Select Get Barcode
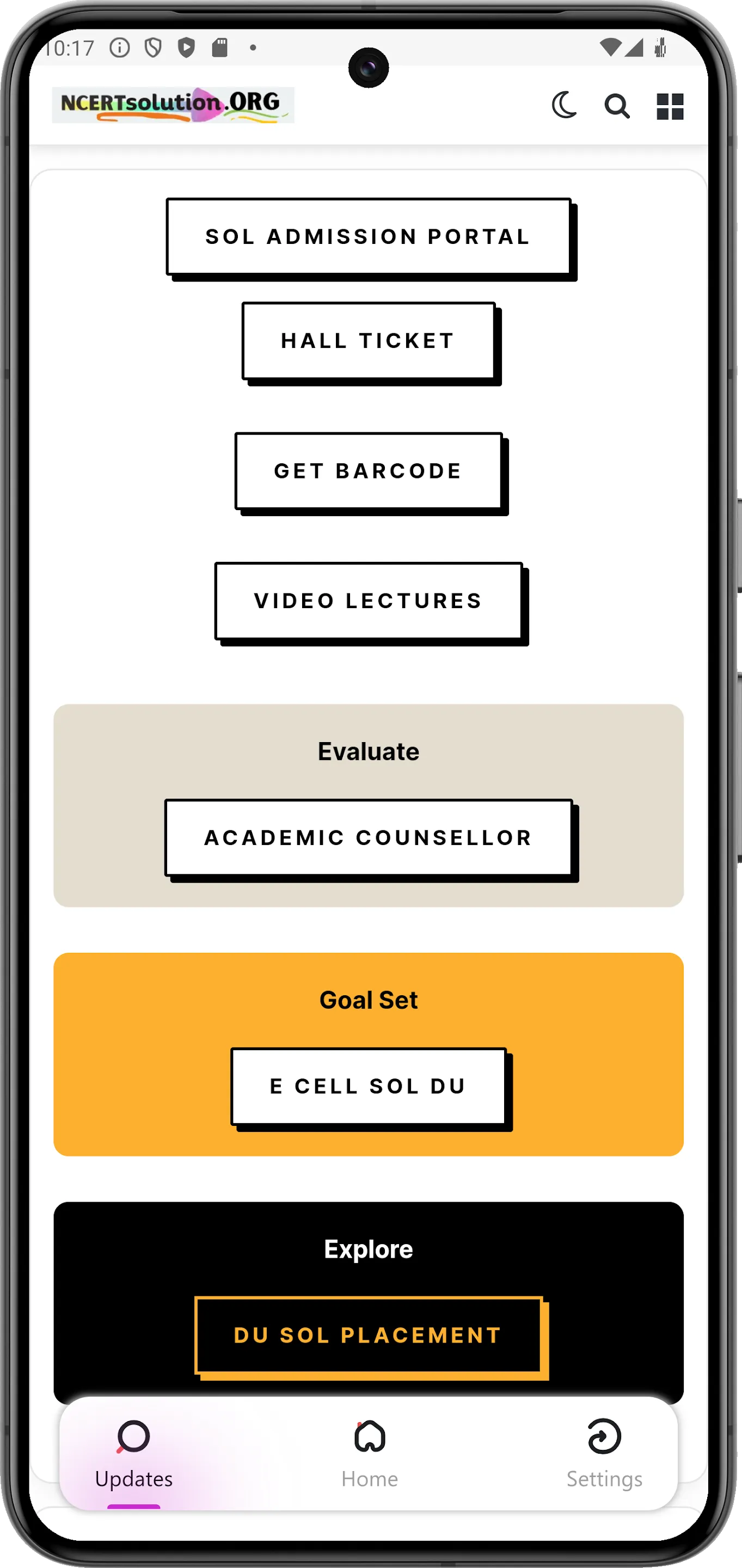This screenshot has width=742, height=1568. [368, 470]
